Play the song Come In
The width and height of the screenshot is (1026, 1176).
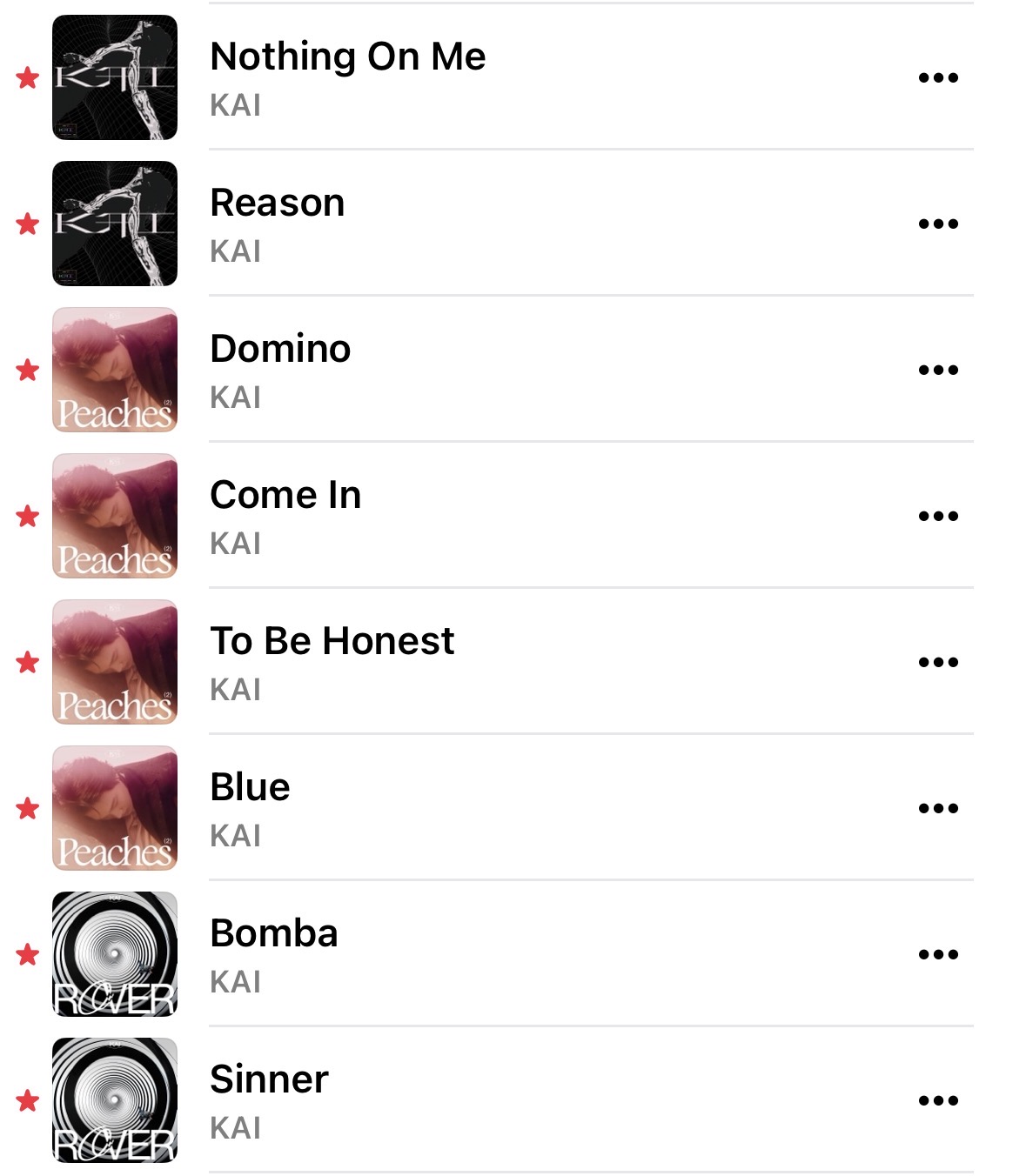pyautogui.click(x=285, y=496)
